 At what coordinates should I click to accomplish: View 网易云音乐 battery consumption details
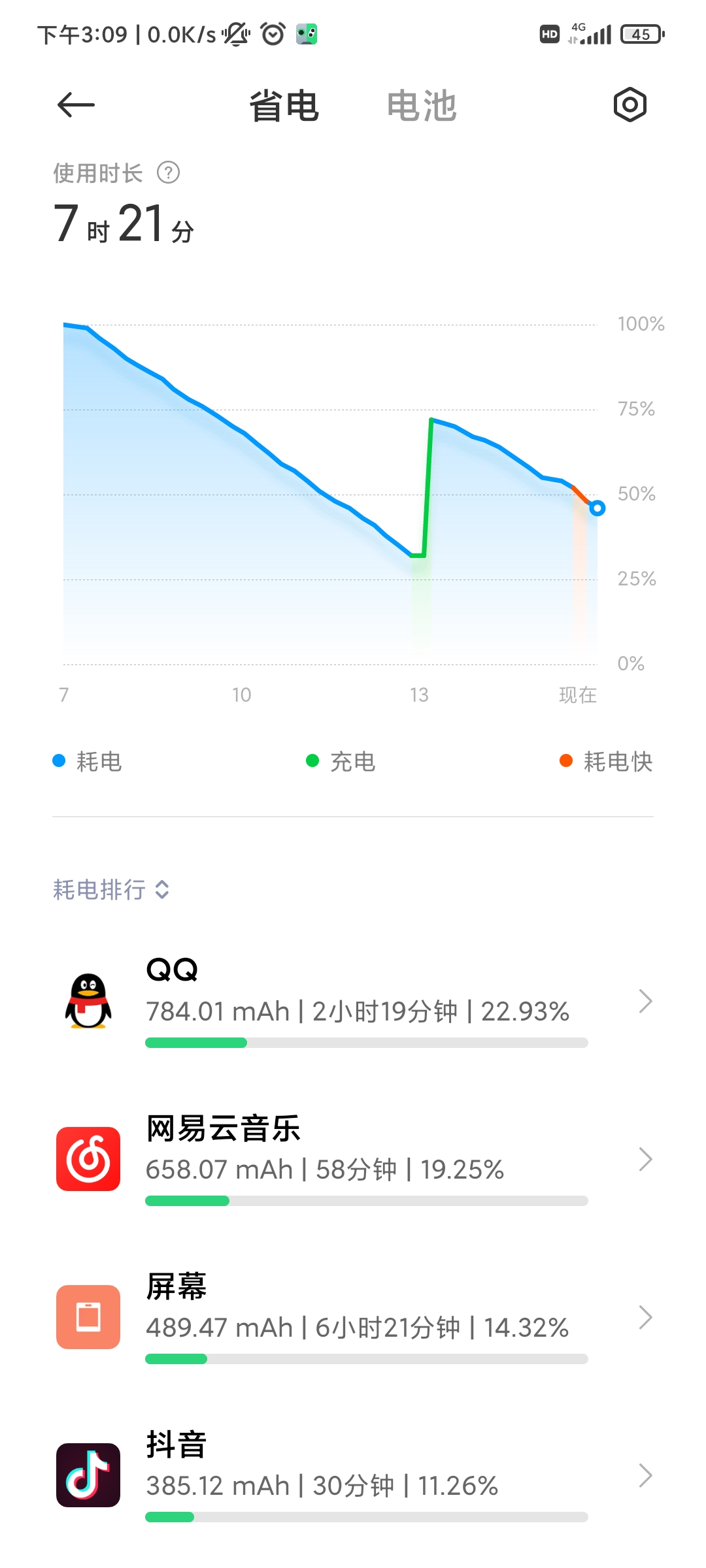(353, 1160)
